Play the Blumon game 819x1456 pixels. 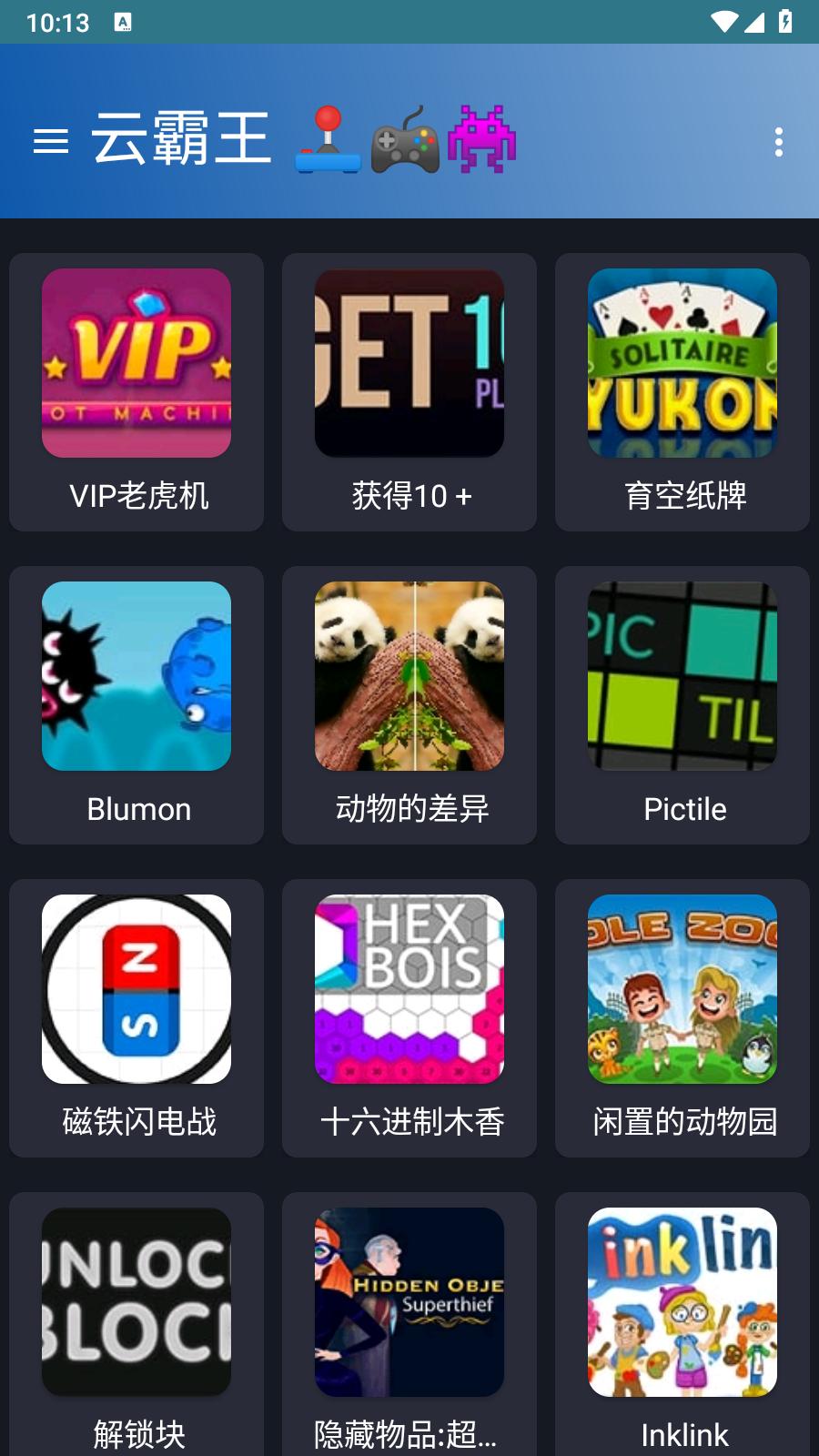136,704
